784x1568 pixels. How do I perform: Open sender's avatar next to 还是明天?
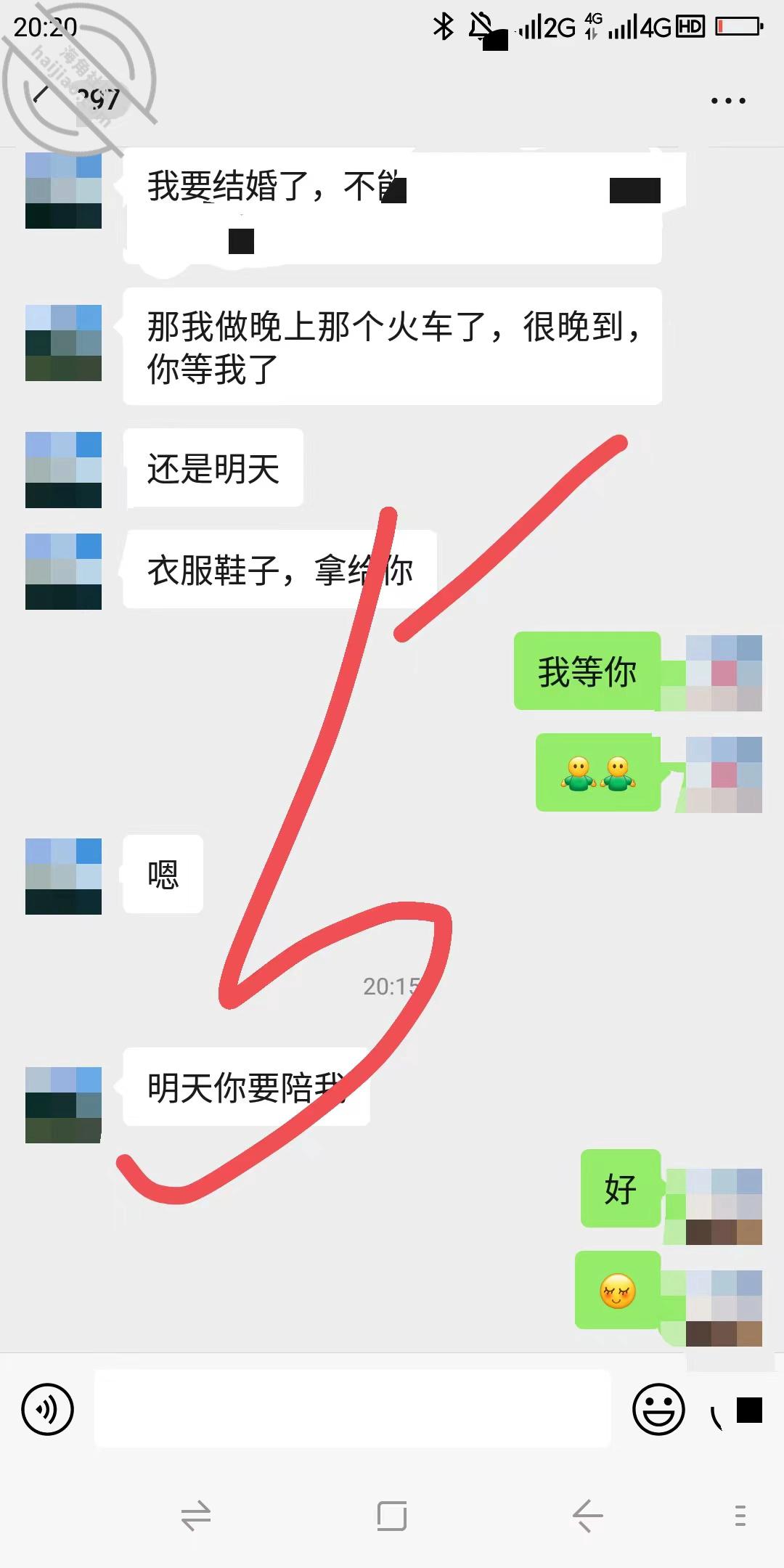tap(63, 470)
